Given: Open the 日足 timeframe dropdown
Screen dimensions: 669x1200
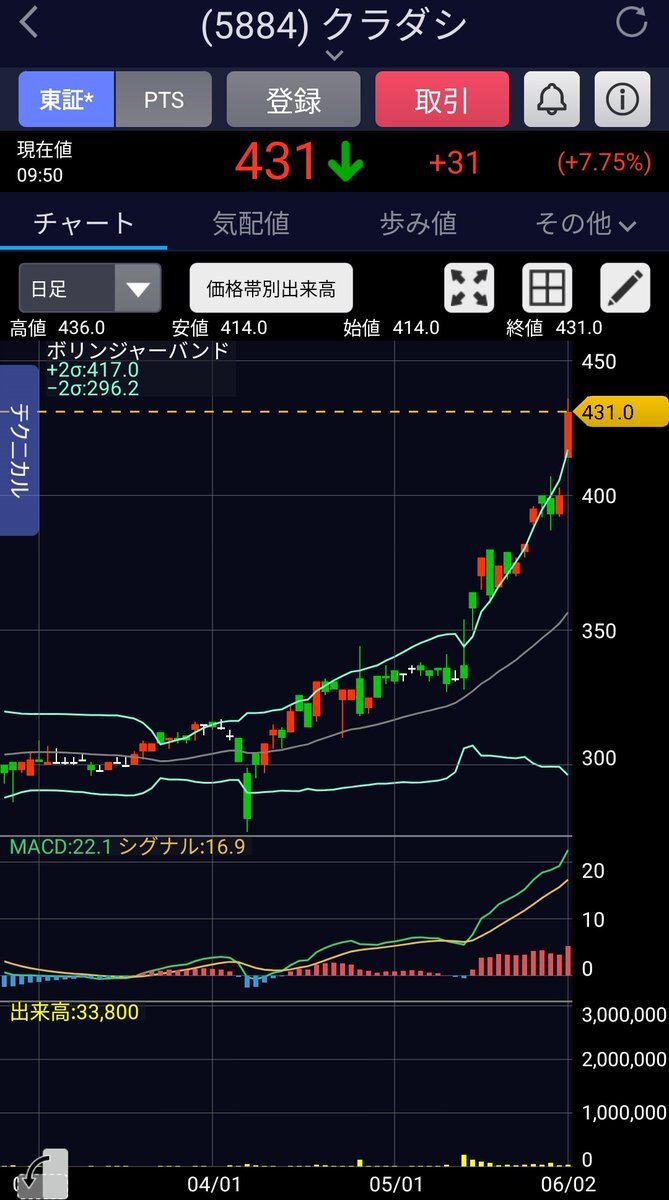Looking at the screenshot, I should point(90,290).
